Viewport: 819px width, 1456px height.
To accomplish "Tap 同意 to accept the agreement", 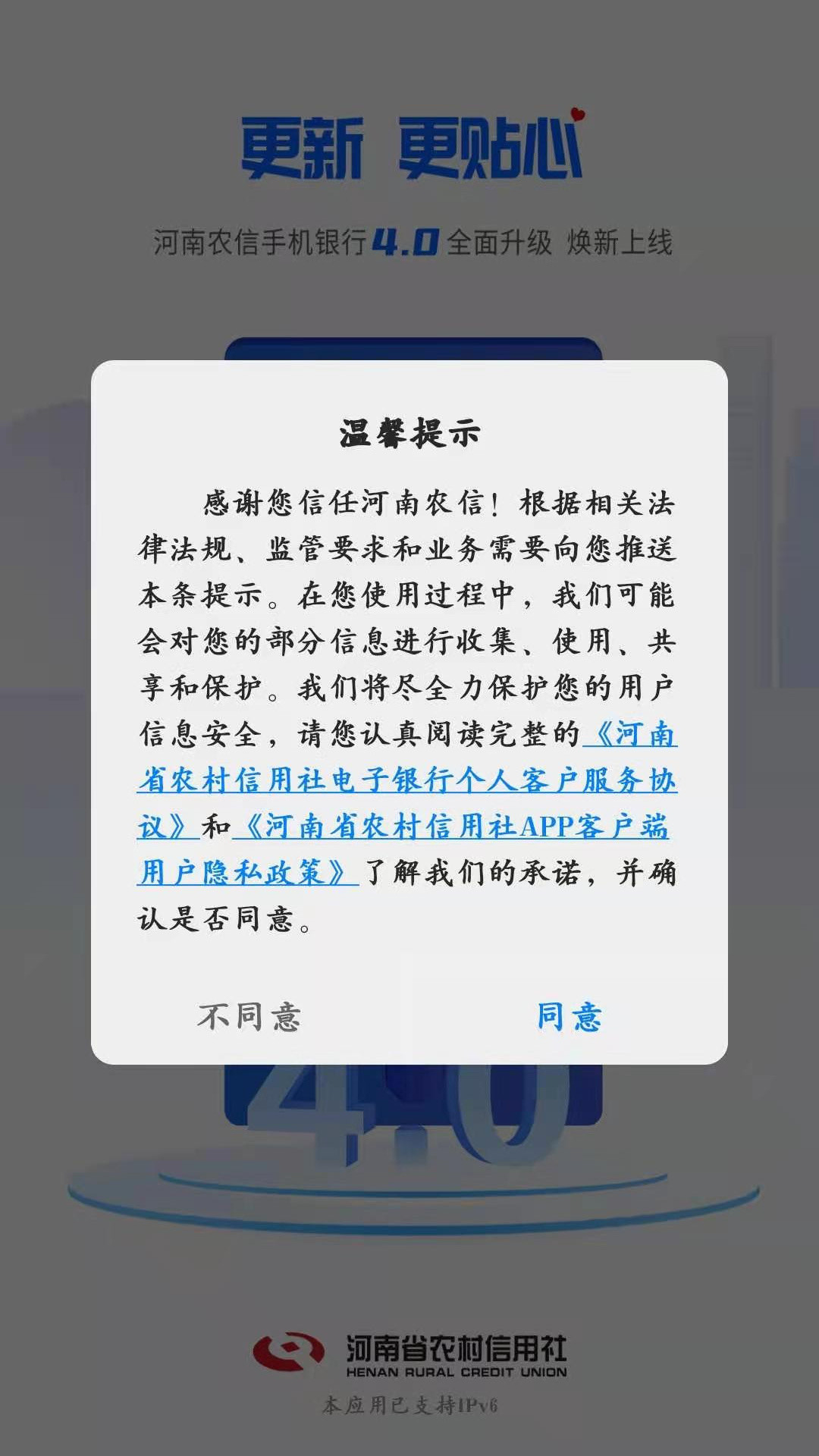I will [569, 1016].
